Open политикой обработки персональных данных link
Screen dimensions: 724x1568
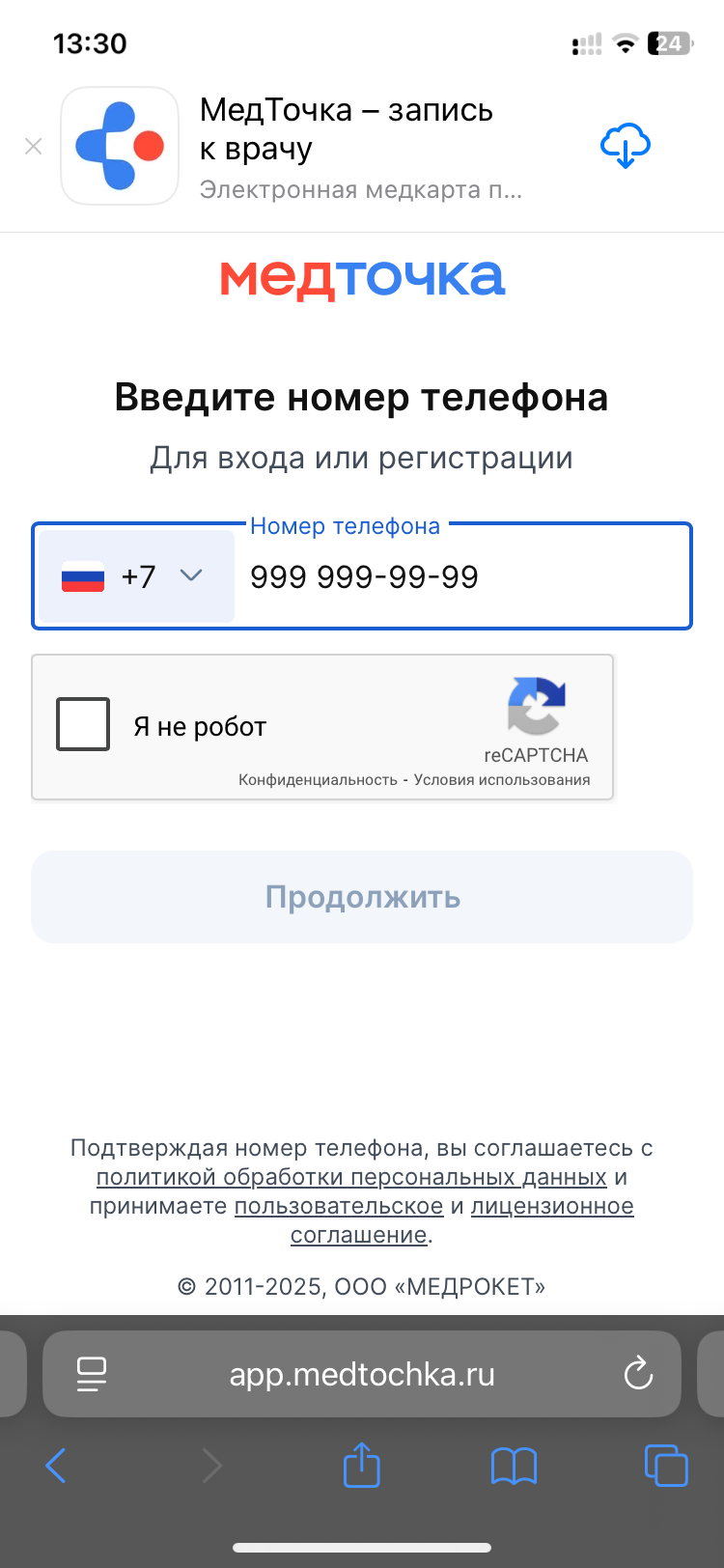pyautogui.click(x=351, y=1178)
